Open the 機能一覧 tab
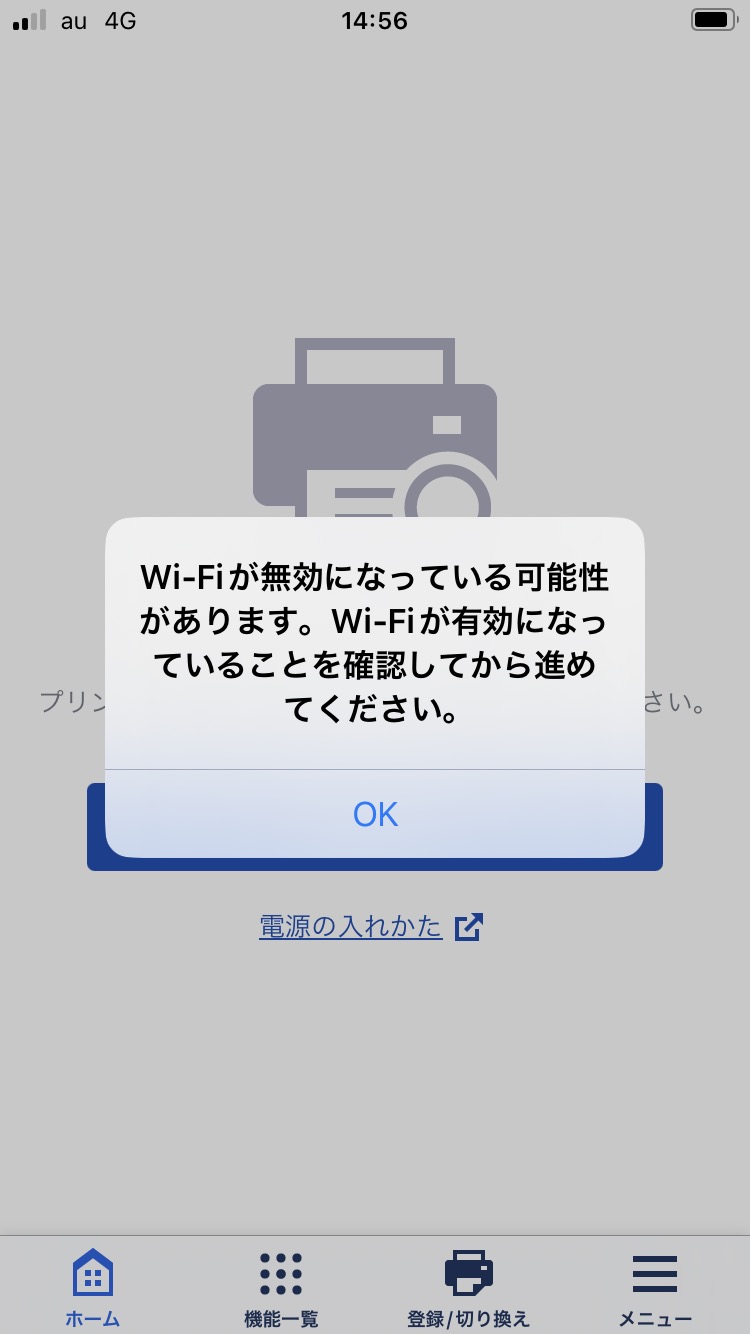 pos(281,1287)
